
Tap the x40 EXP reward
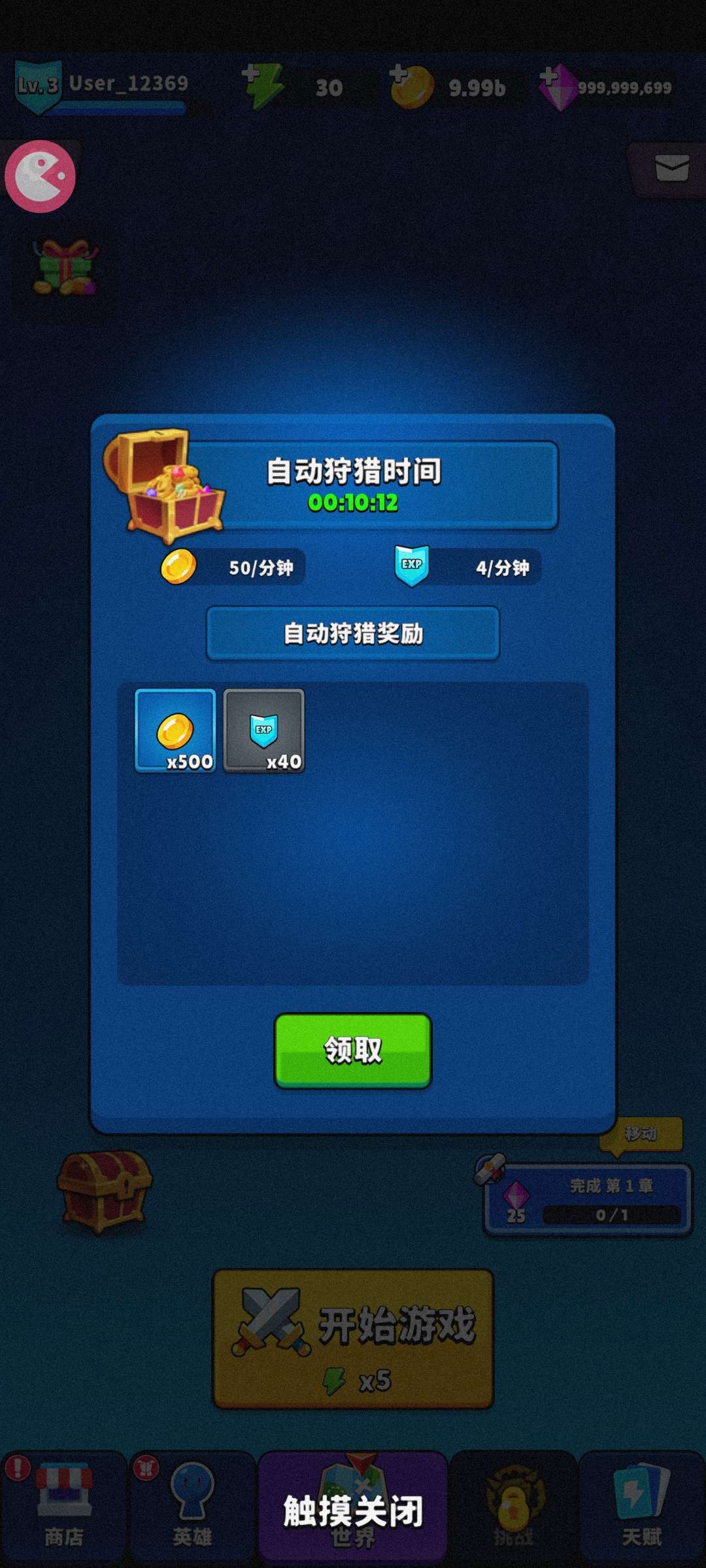click(264, 730)
